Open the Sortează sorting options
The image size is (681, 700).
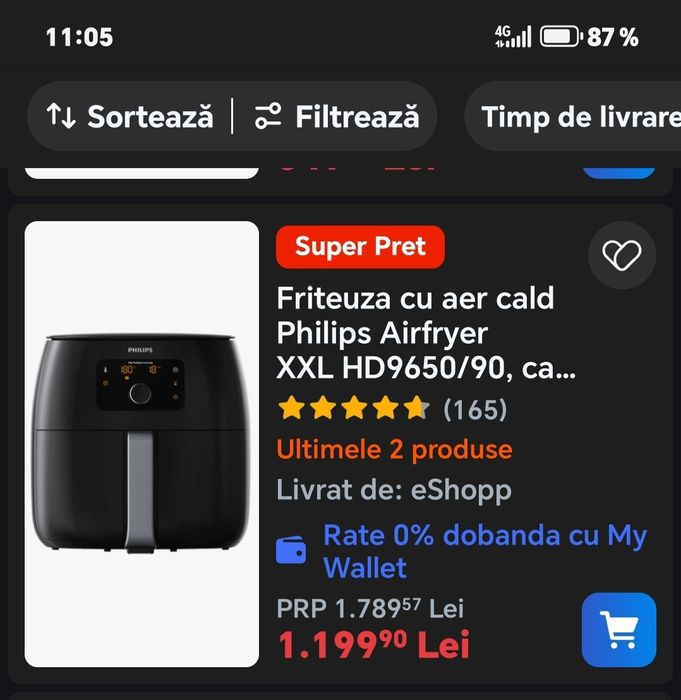click(131, 117)
